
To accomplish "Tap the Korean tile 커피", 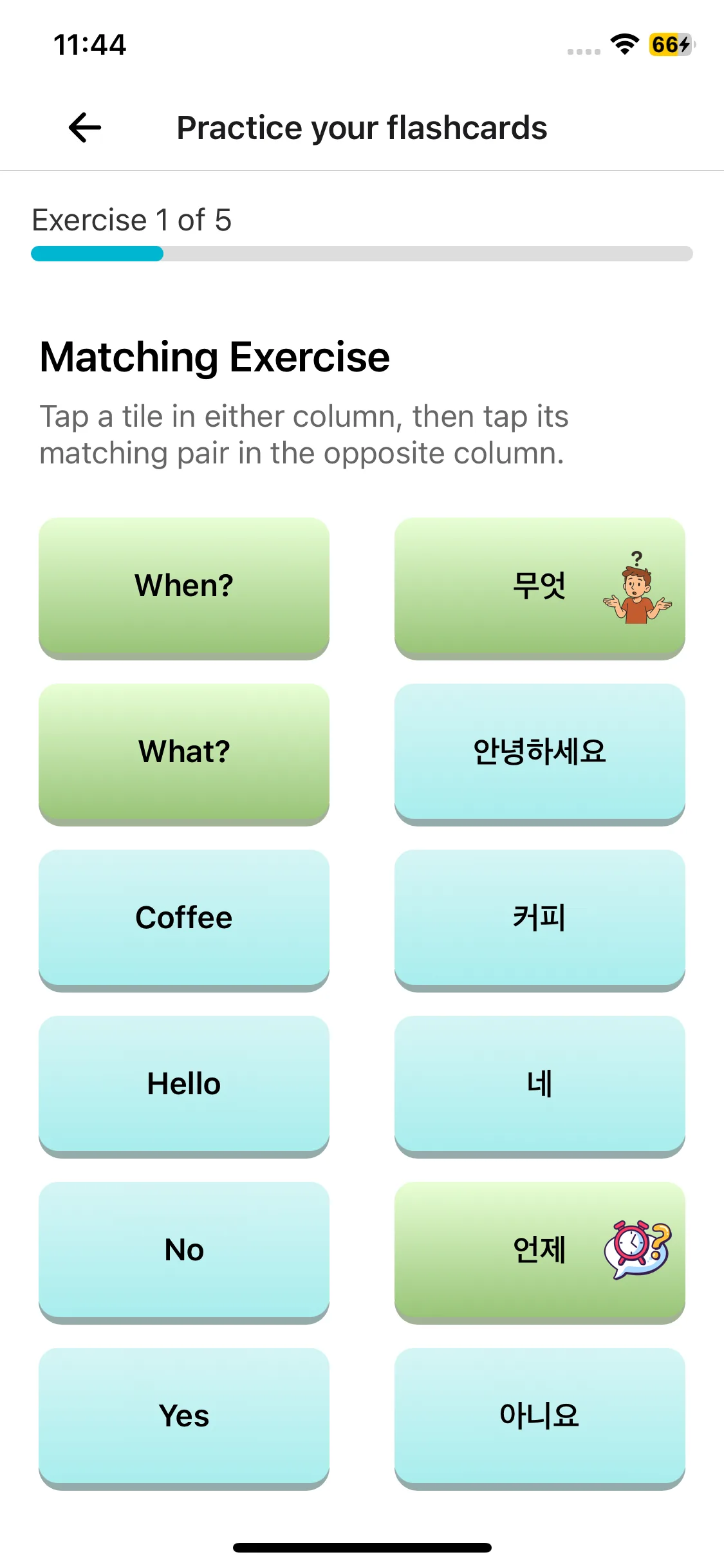I will click(539, 918).
